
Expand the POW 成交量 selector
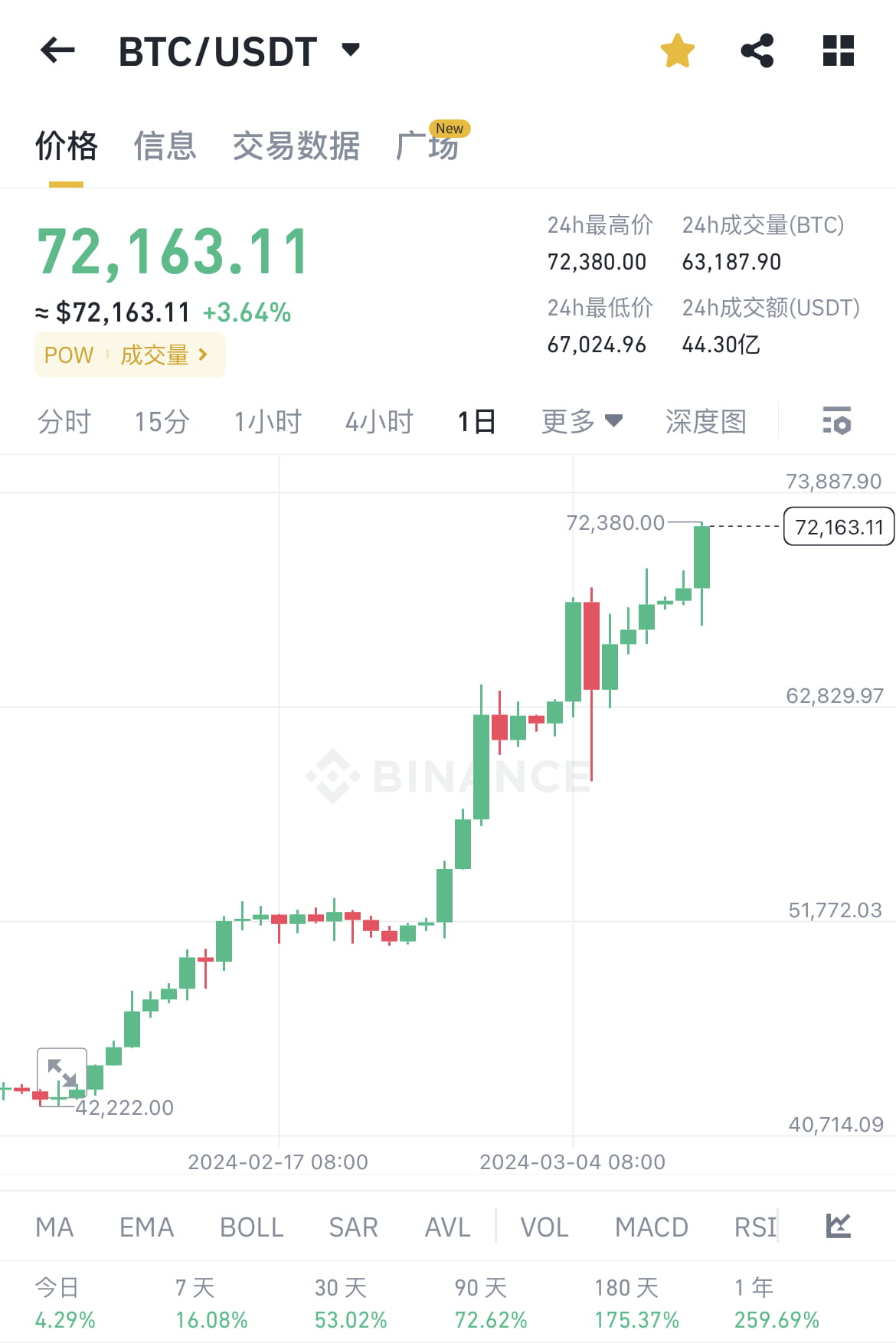[129, 355]
